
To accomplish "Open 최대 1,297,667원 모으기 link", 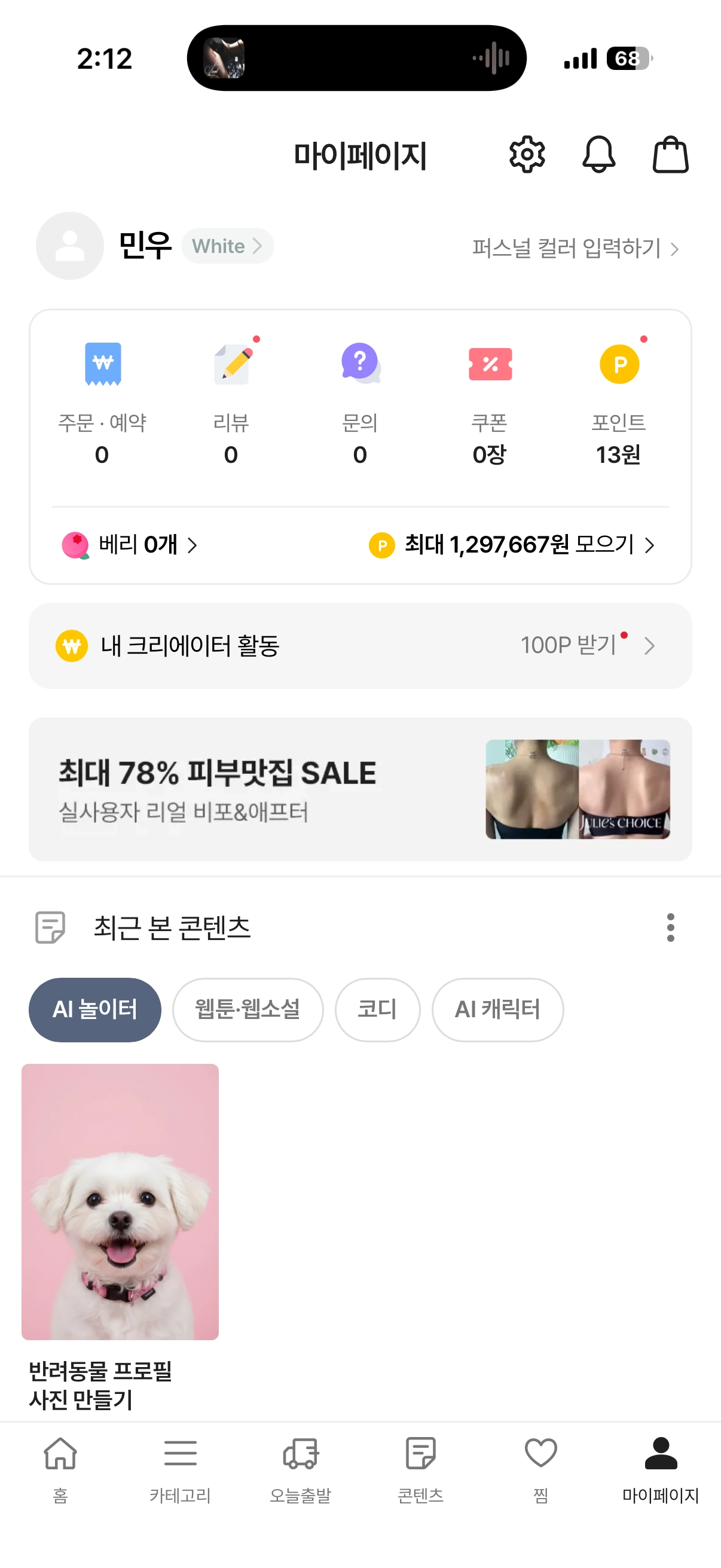I will pos(512,545).
